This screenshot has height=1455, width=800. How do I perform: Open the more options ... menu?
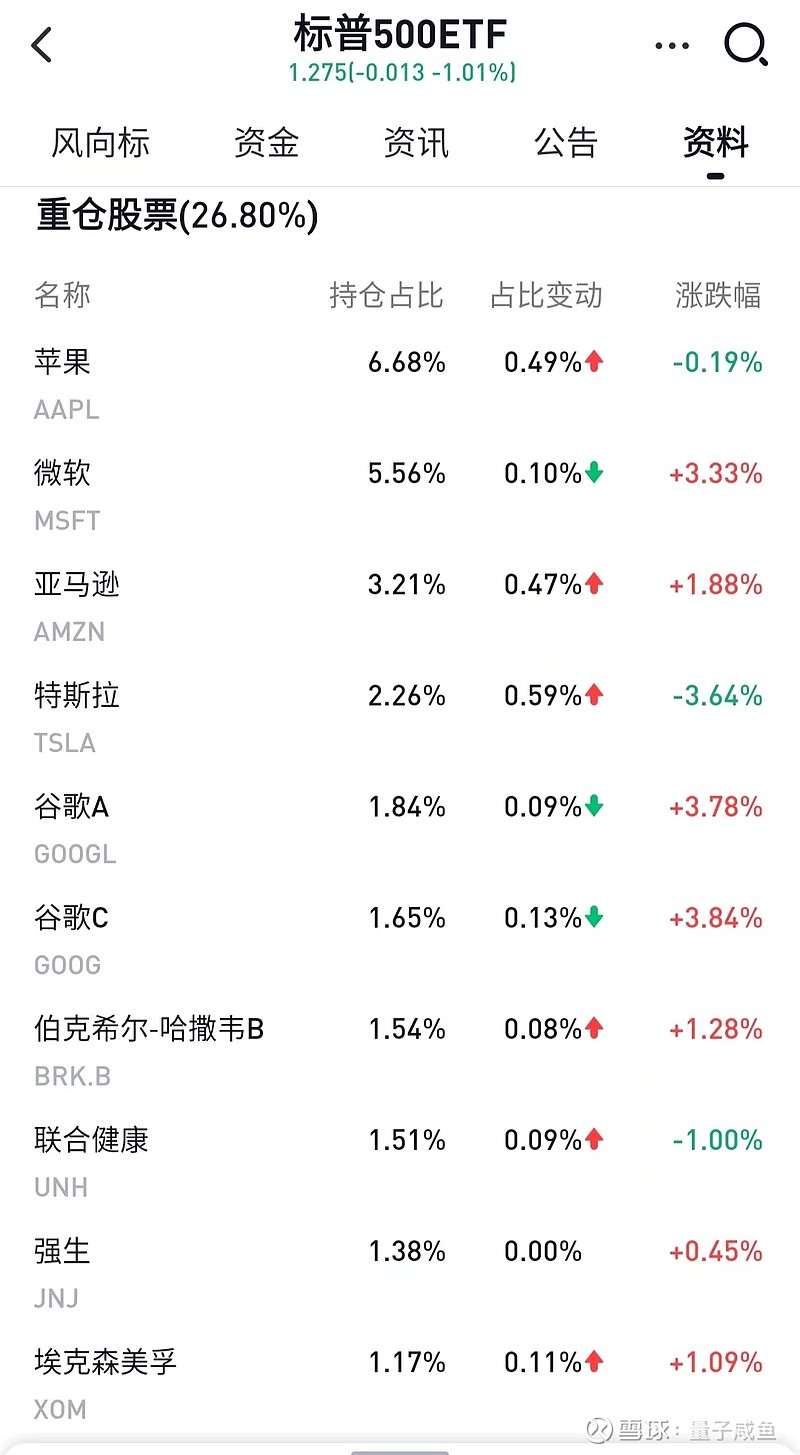tap(672, 45)
